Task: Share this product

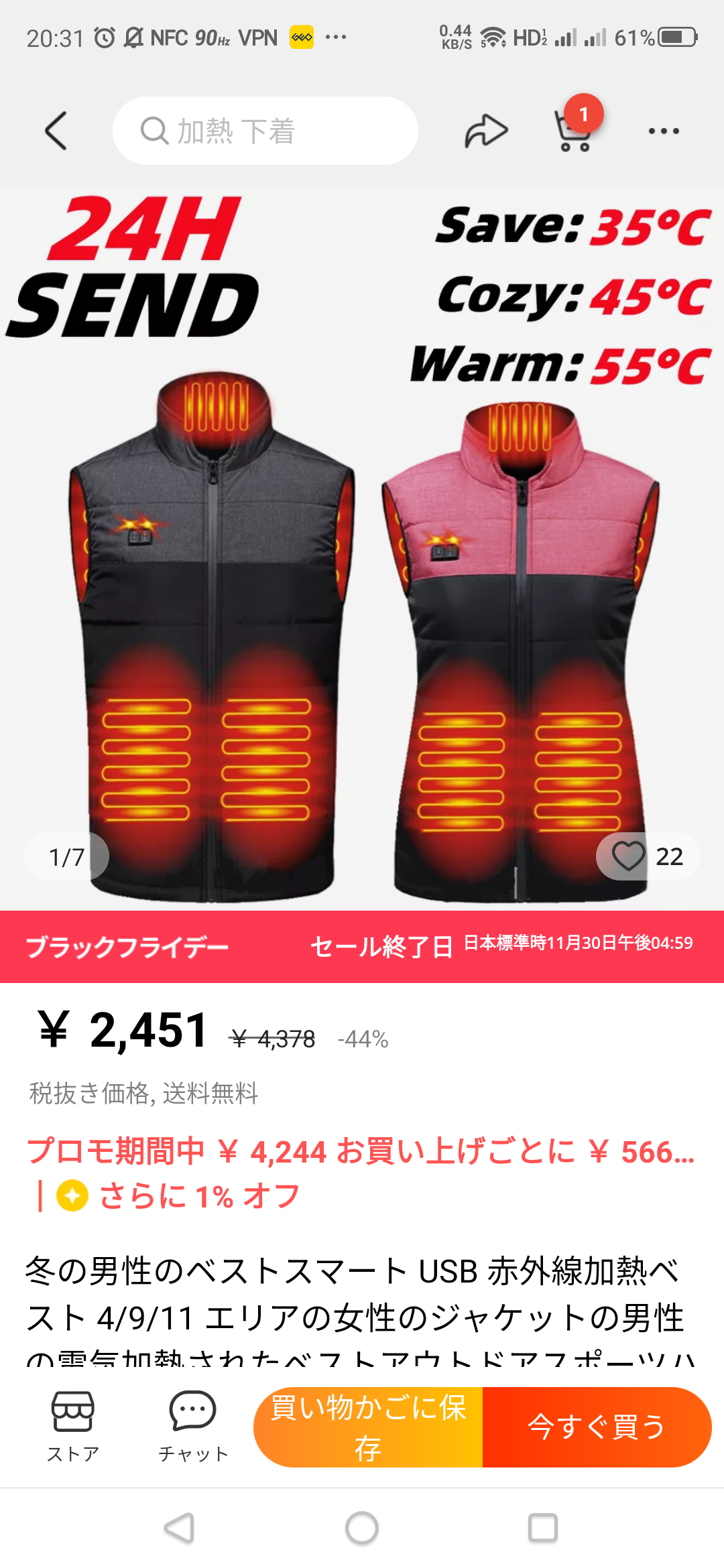Action: 486,131
